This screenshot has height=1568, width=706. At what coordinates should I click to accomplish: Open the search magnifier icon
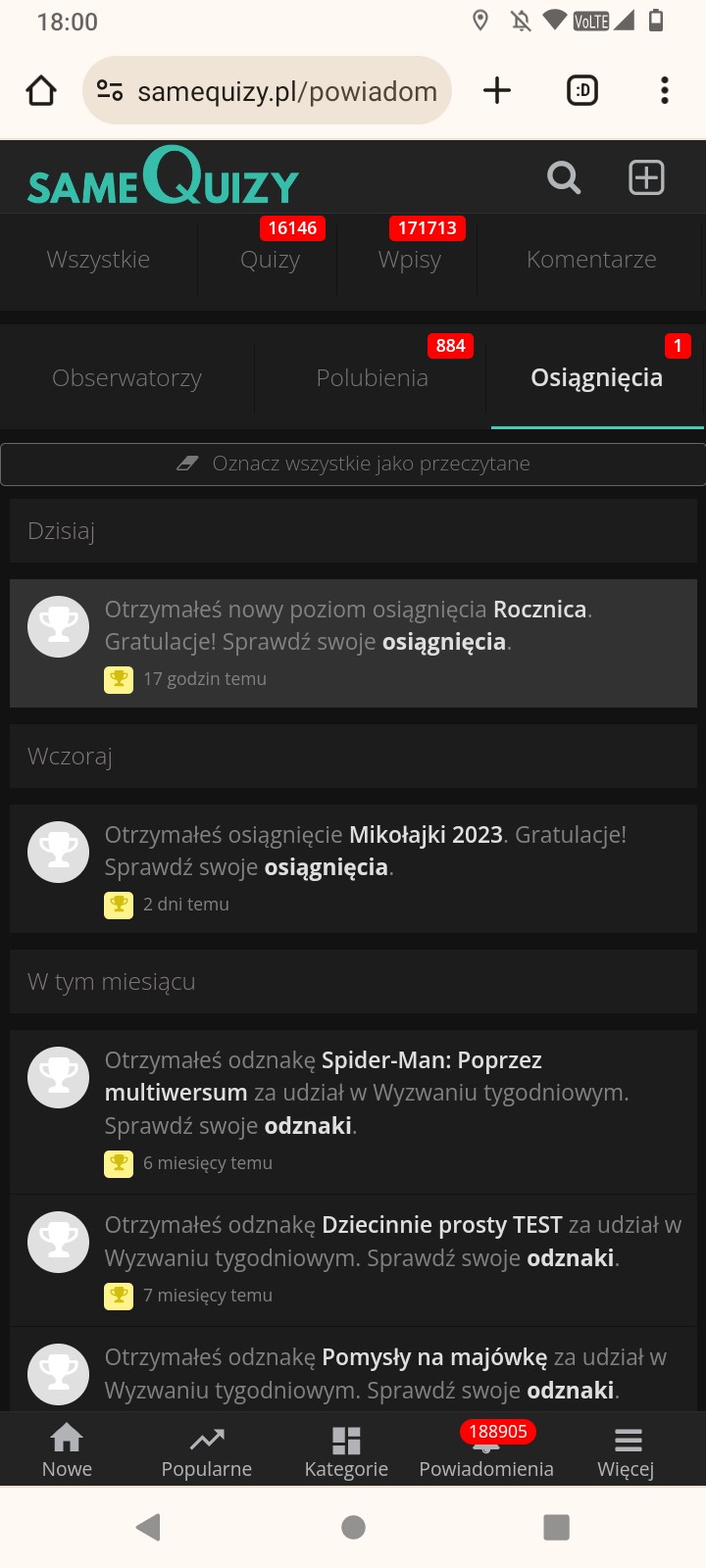point(564,178)
